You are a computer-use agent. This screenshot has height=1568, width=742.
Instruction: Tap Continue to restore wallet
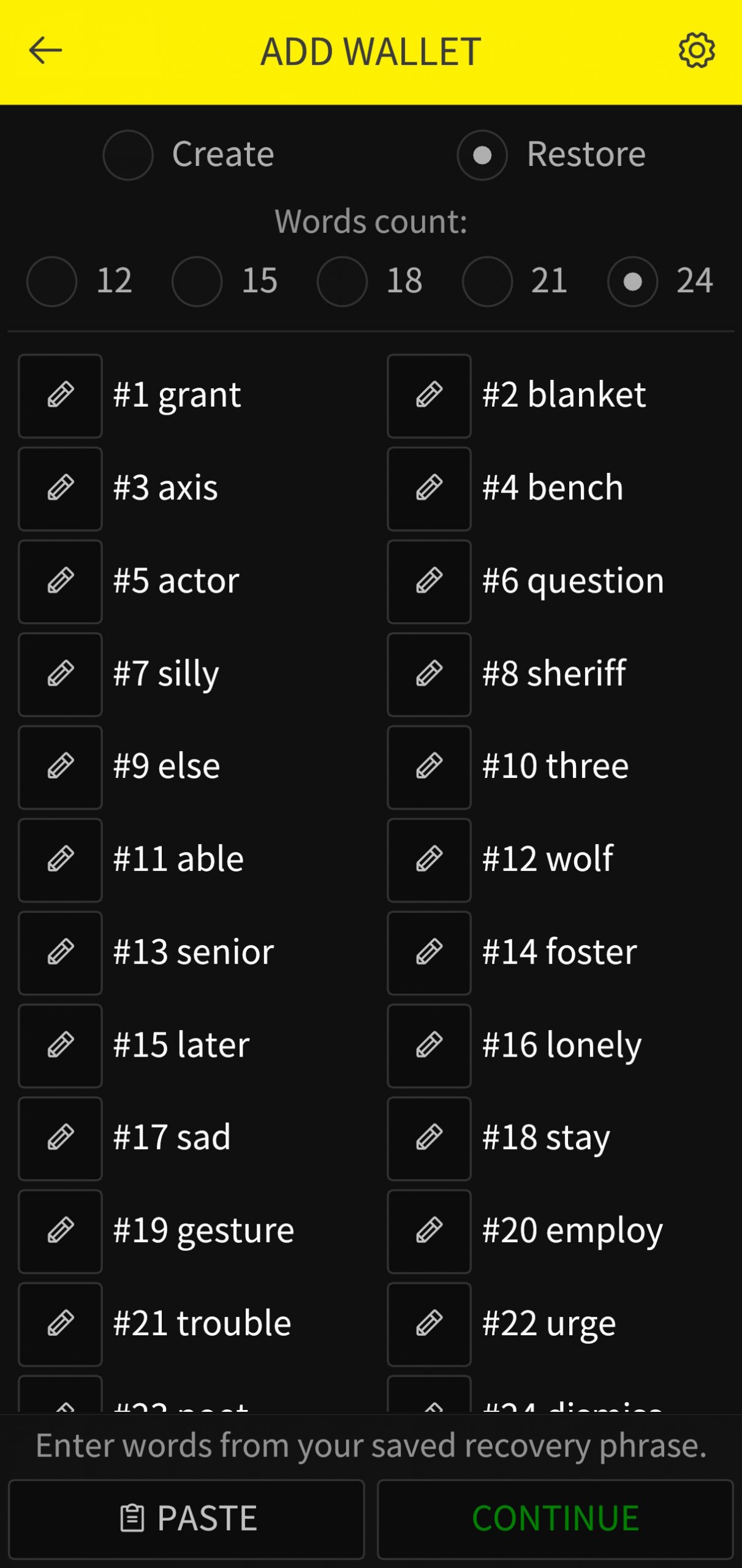point(555,1518)
